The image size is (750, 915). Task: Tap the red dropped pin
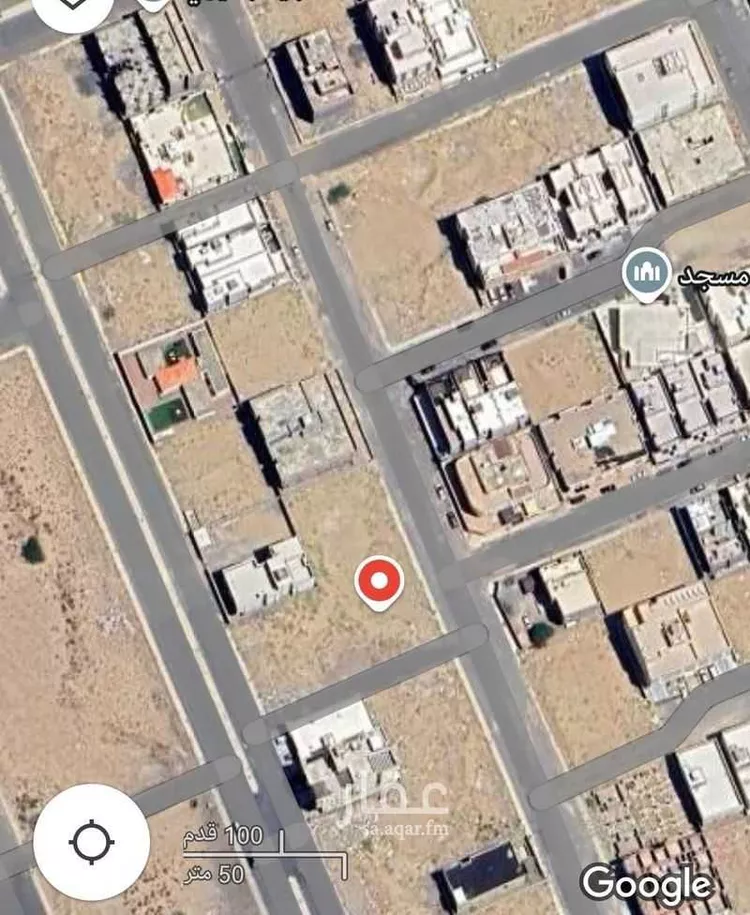pyautogui.click(x=380, y=582)
